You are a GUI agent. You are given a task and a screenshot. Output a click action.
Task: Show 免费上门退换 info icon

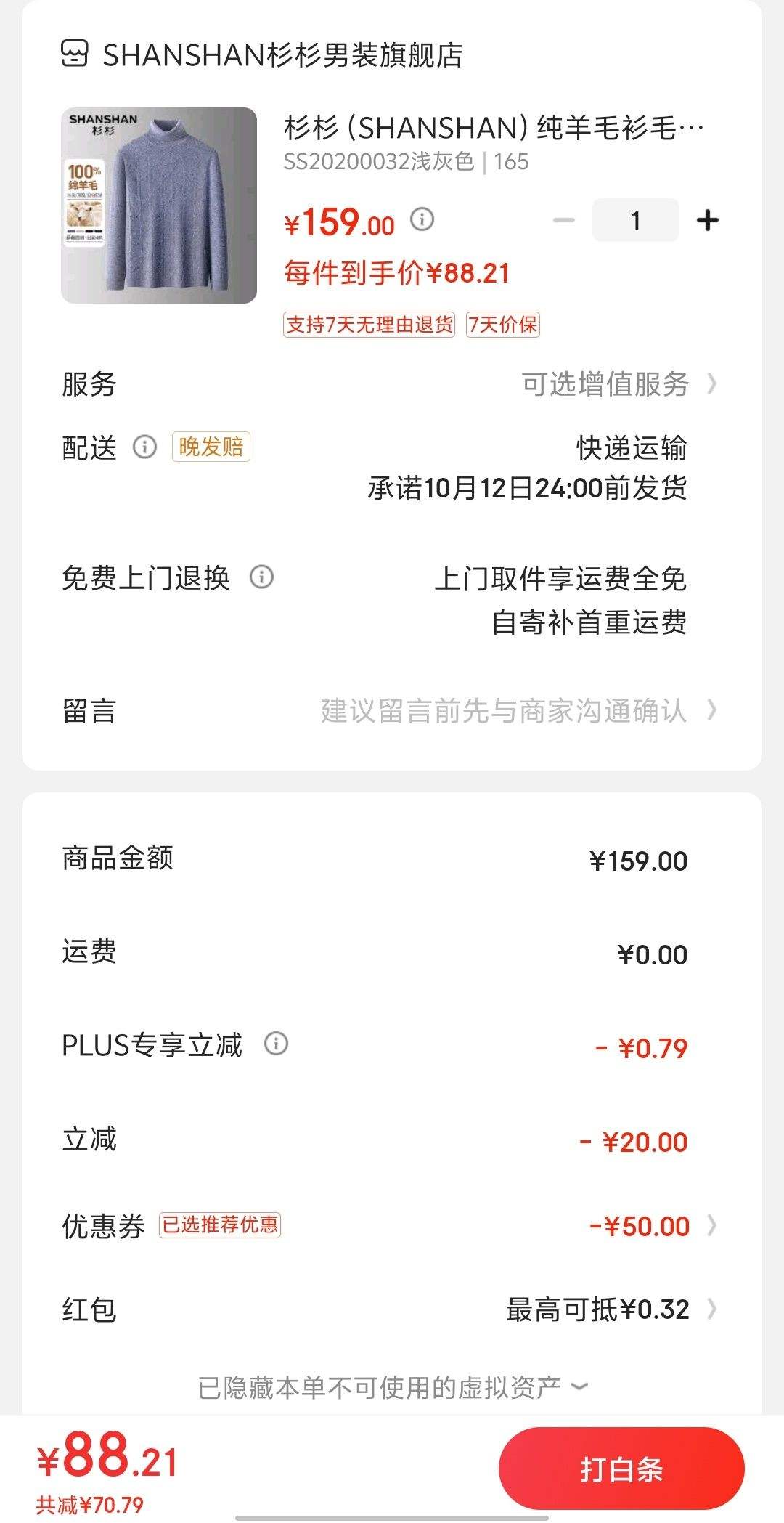pos(261,577)
